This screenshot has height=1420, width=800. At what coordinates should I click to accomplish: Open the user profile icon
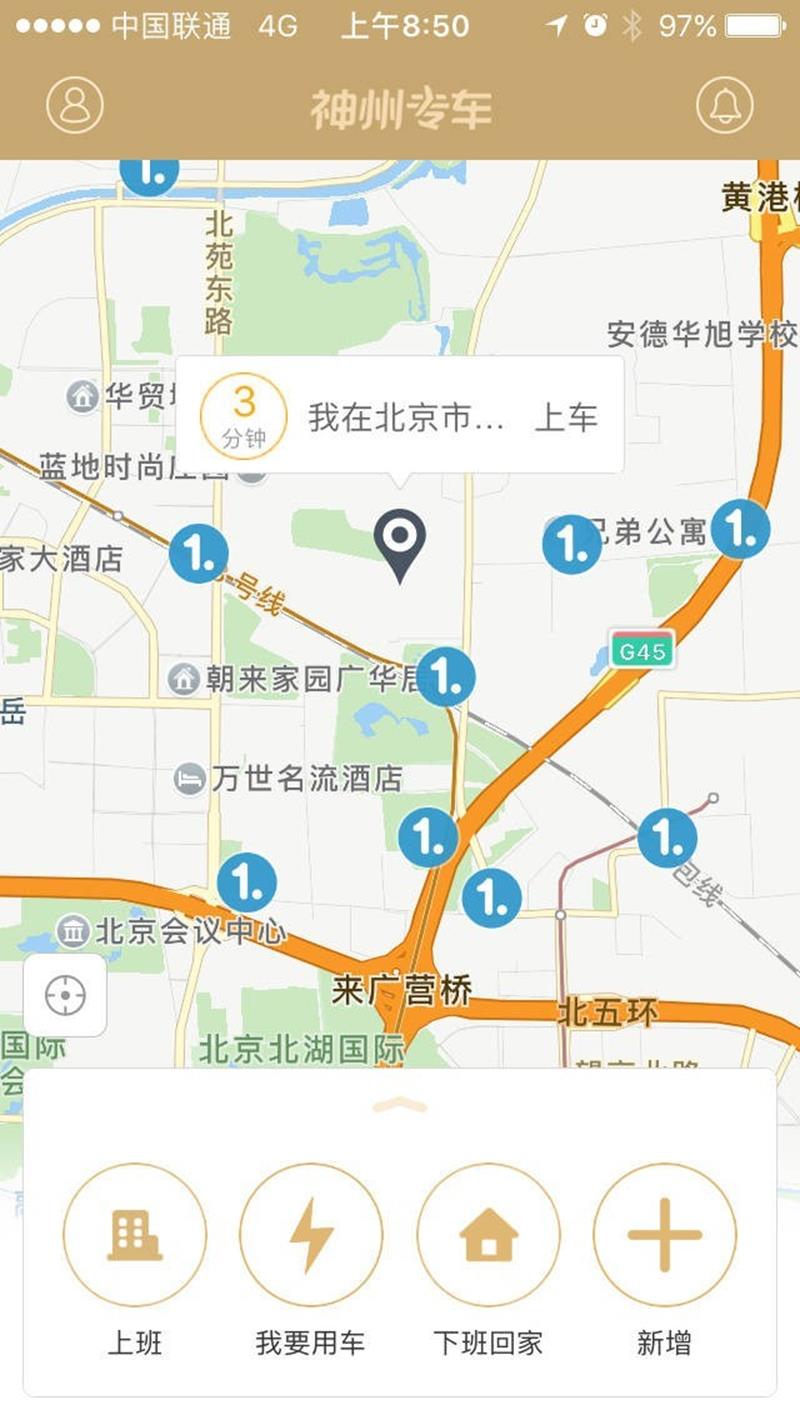[75, 104]
